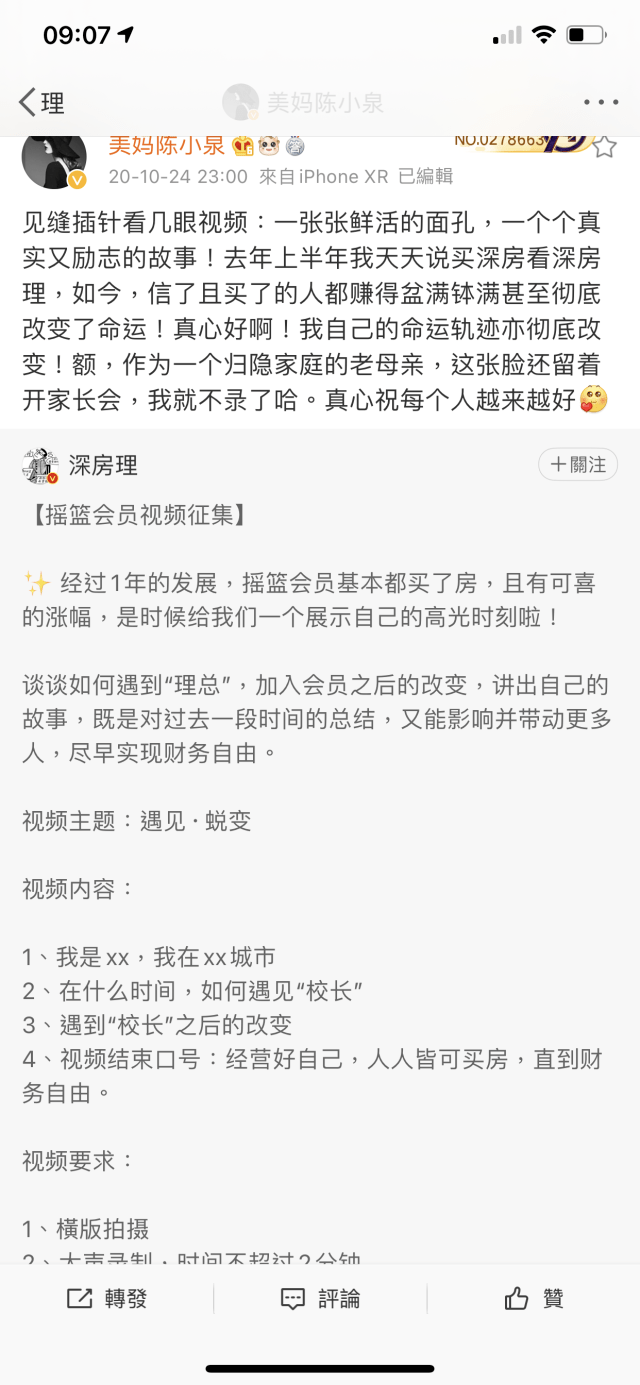
Task: Tap the username 美妈陈小泉
Action: (x=166, y=146)
